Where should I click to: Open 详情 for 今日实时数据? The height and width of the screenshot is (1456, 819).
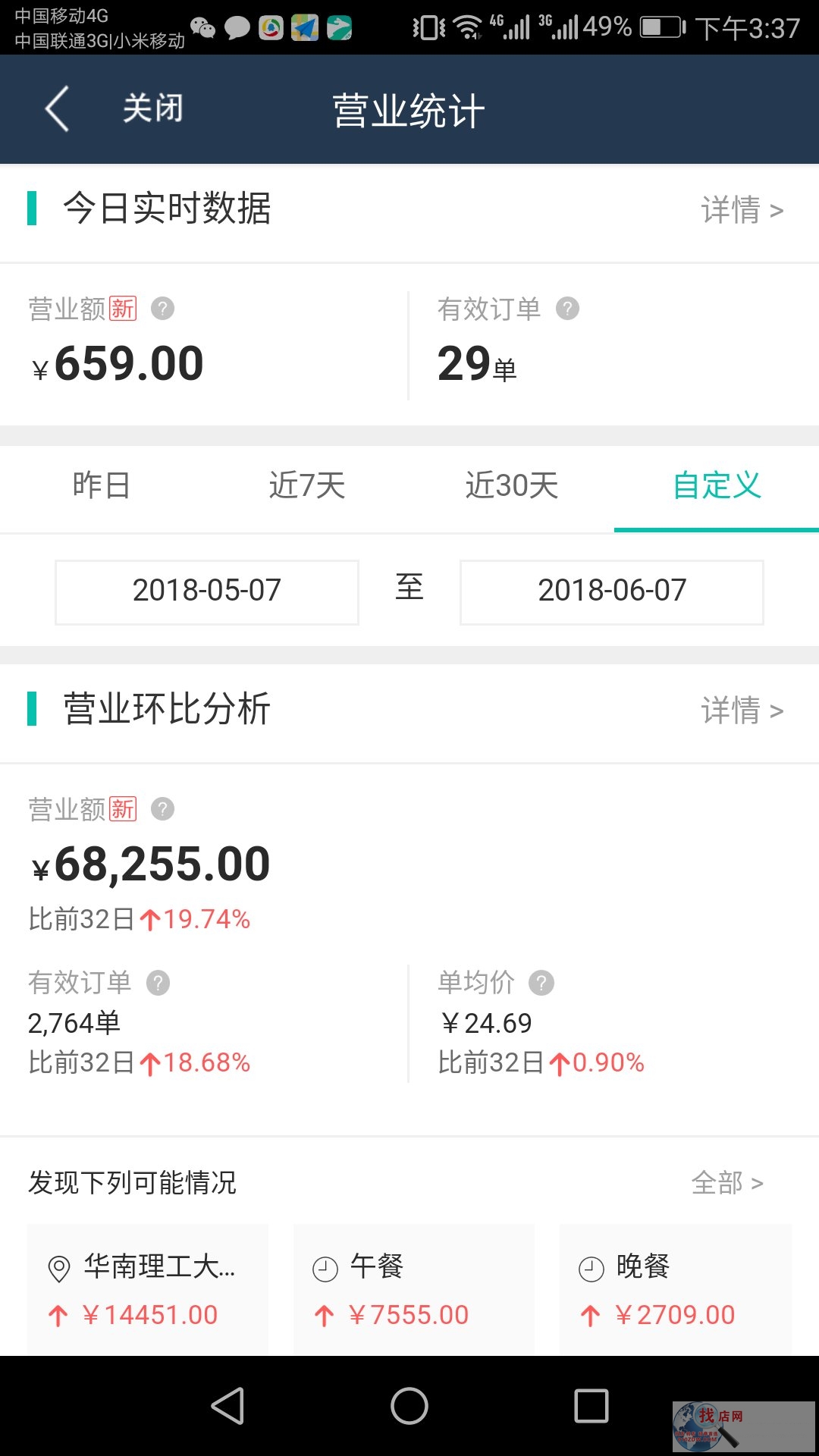pyautogui.click(x=742, y=209)
